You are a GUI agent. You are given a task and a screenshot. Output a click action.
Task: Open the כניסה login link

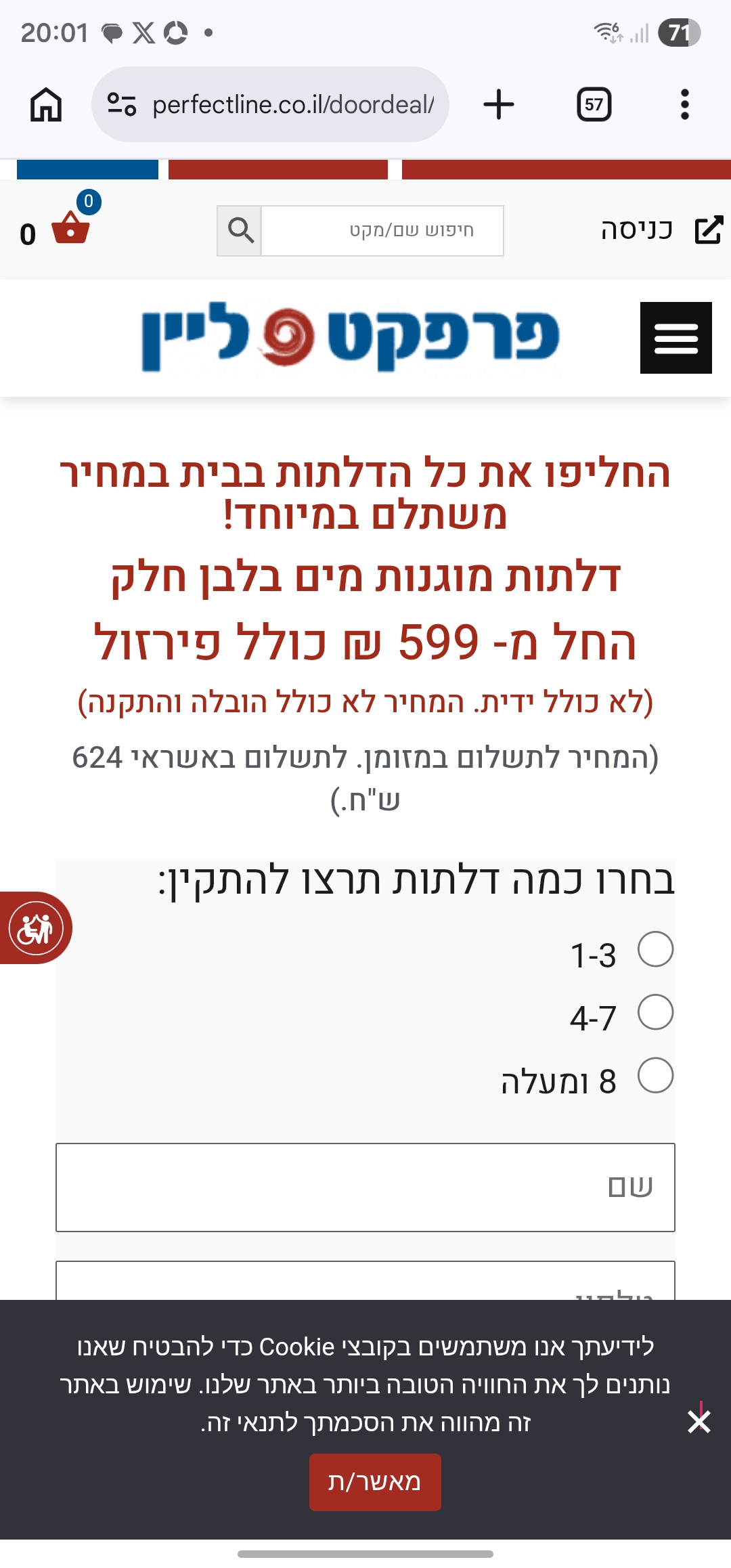661,230
